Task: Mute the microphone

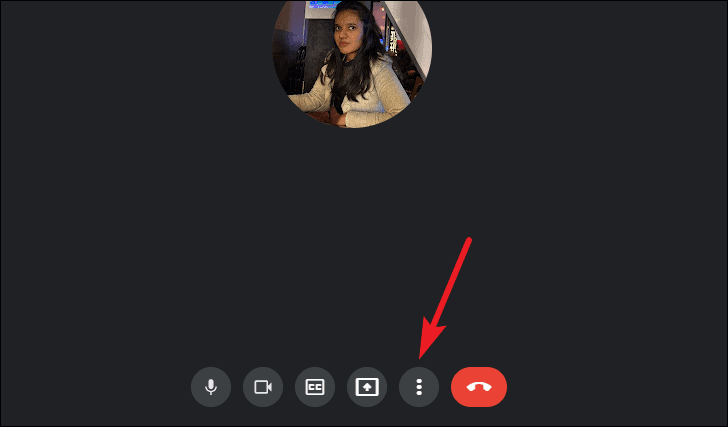Action: pyautogui.click(x=211, y=387)
